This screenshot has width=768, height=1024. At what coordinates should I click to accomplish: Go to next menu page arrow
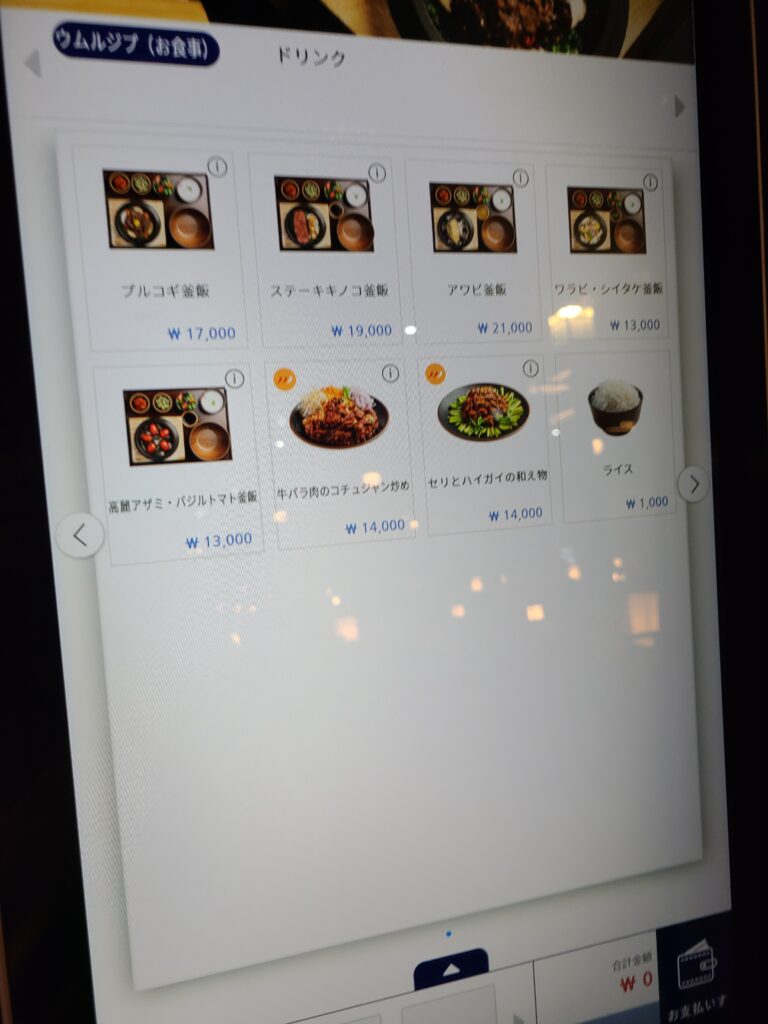(693, 484)
